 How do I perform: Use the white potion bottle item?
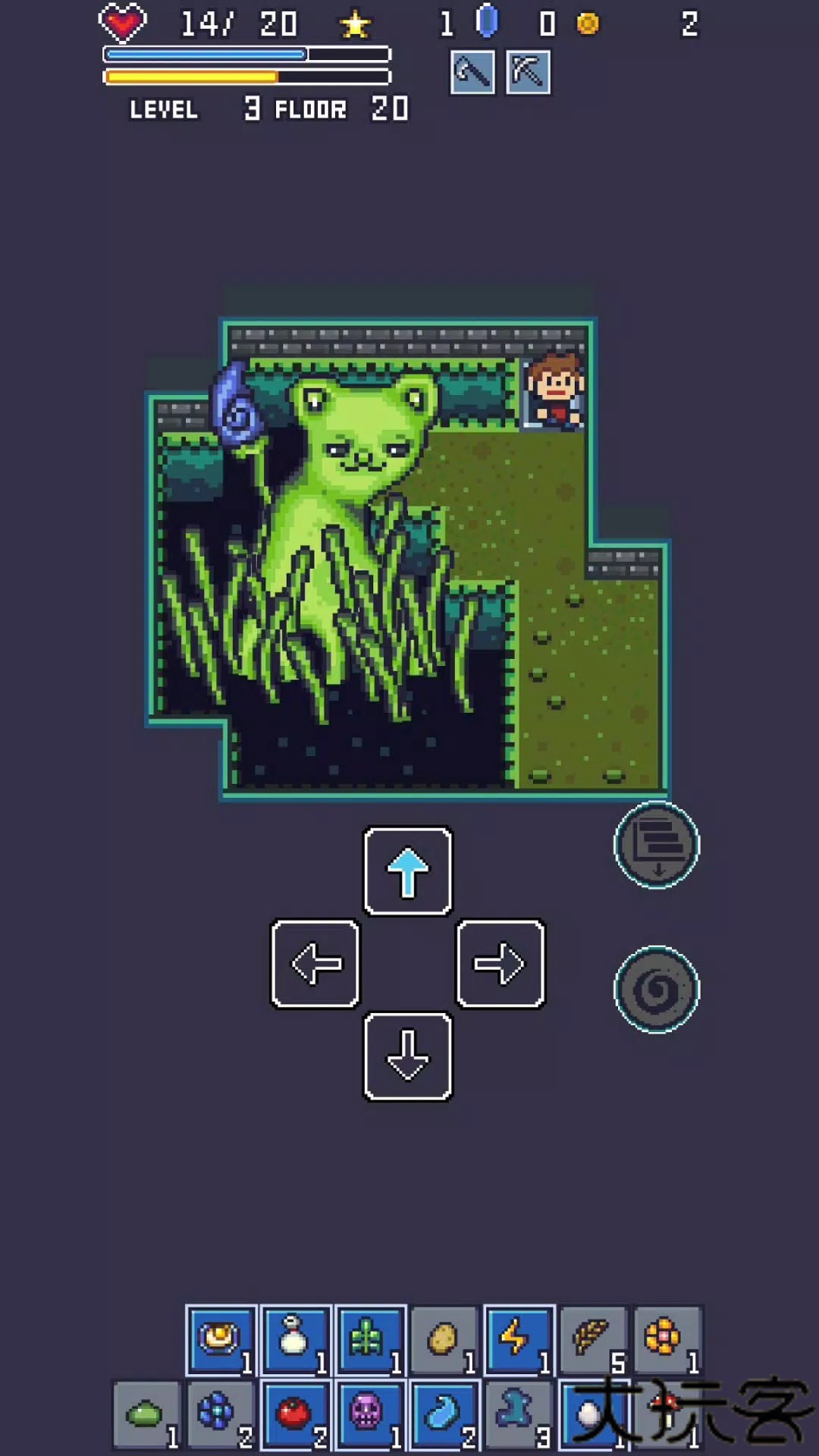(x=295, y=1340)
